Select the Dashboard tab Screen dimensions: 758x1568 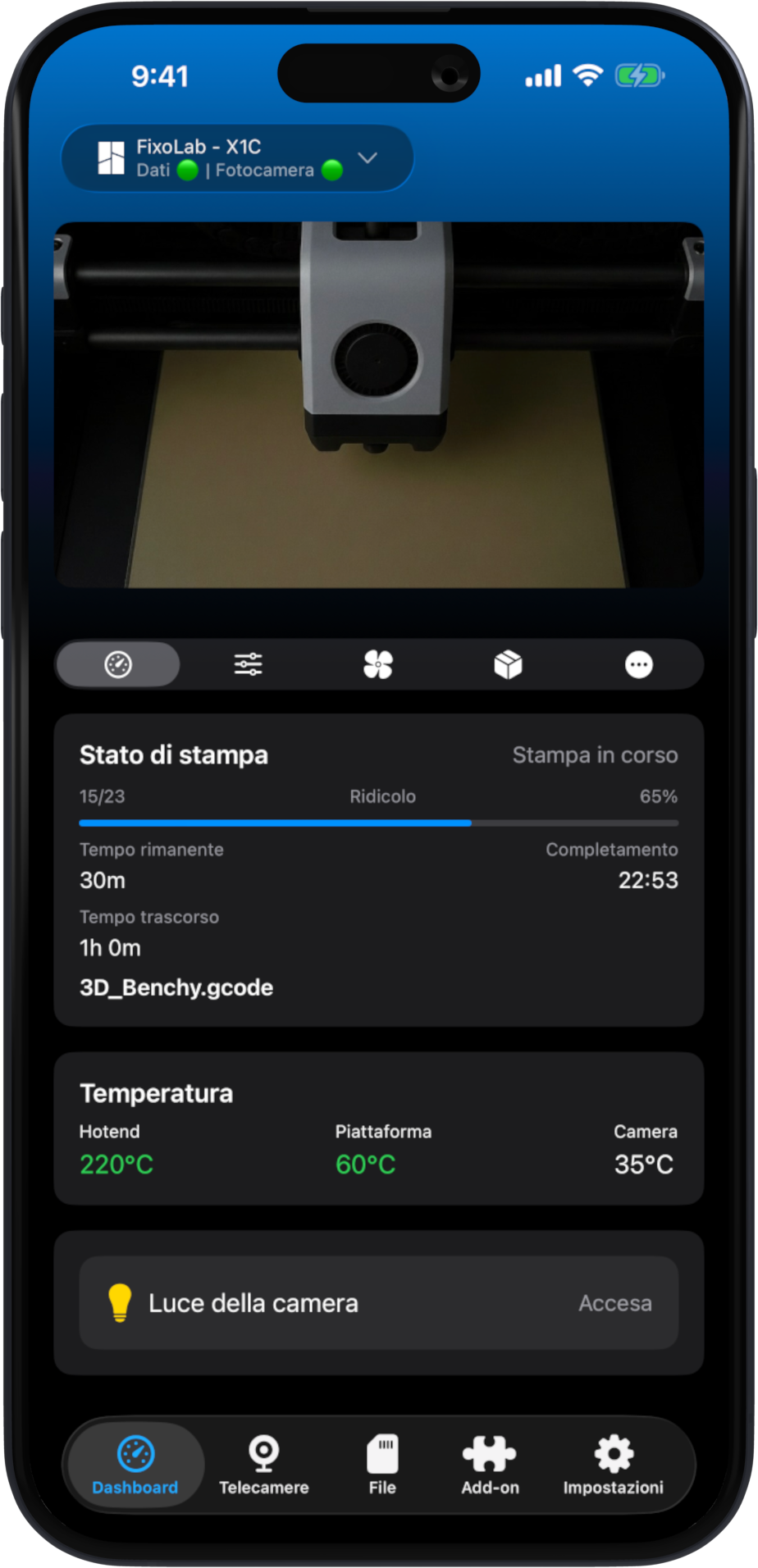135,1465
